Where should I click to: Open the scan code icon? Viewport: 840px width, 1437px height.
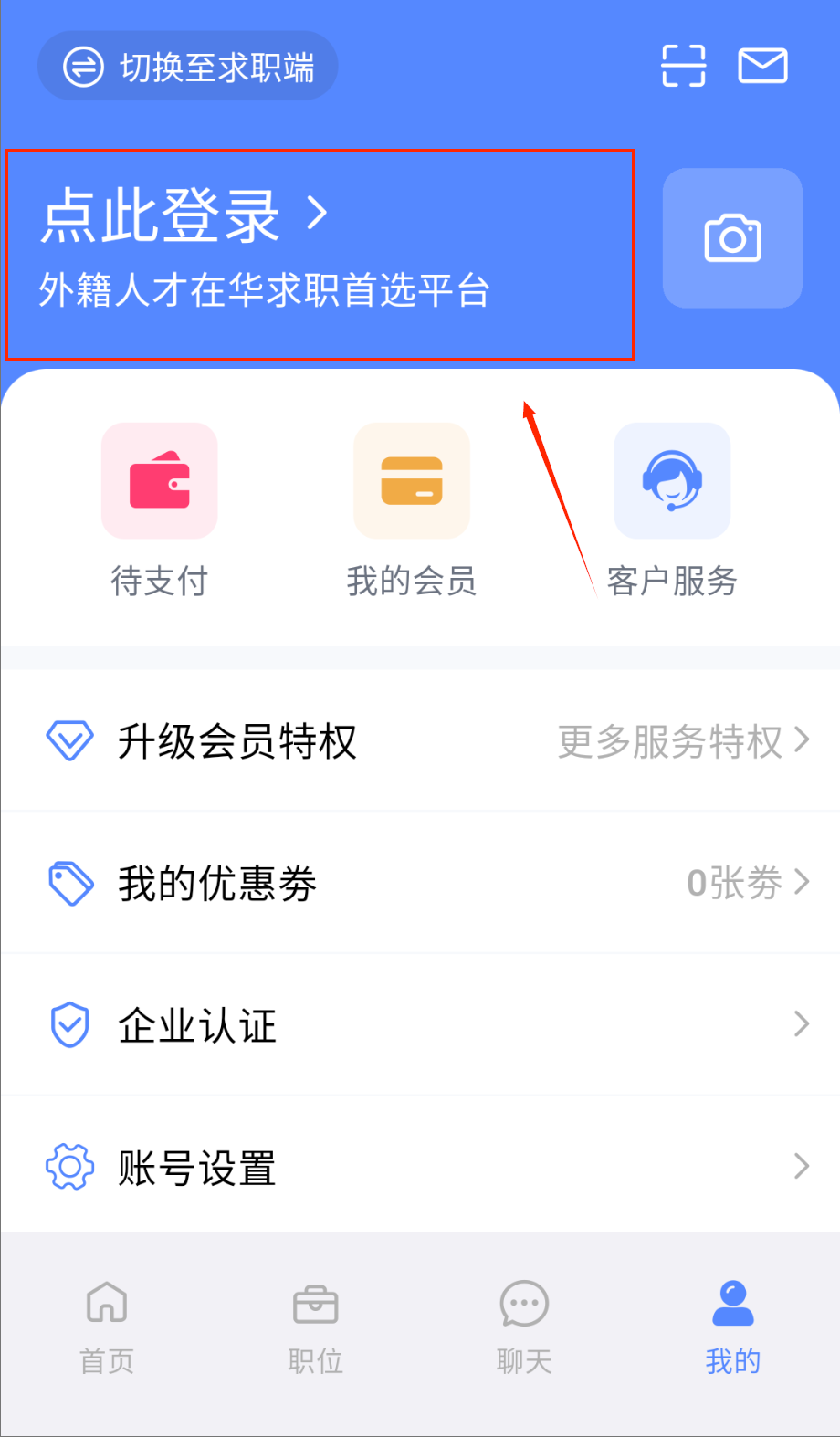pyautogui.click(x=683, y=66)
